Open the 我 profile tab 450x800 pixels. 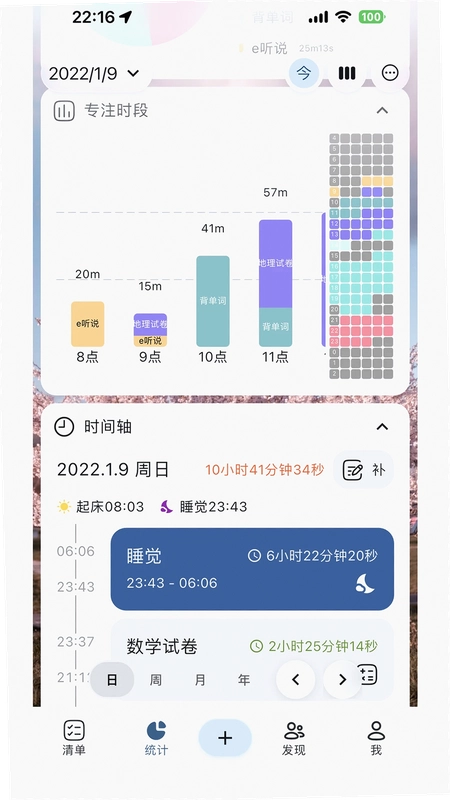tap(376, 738)
